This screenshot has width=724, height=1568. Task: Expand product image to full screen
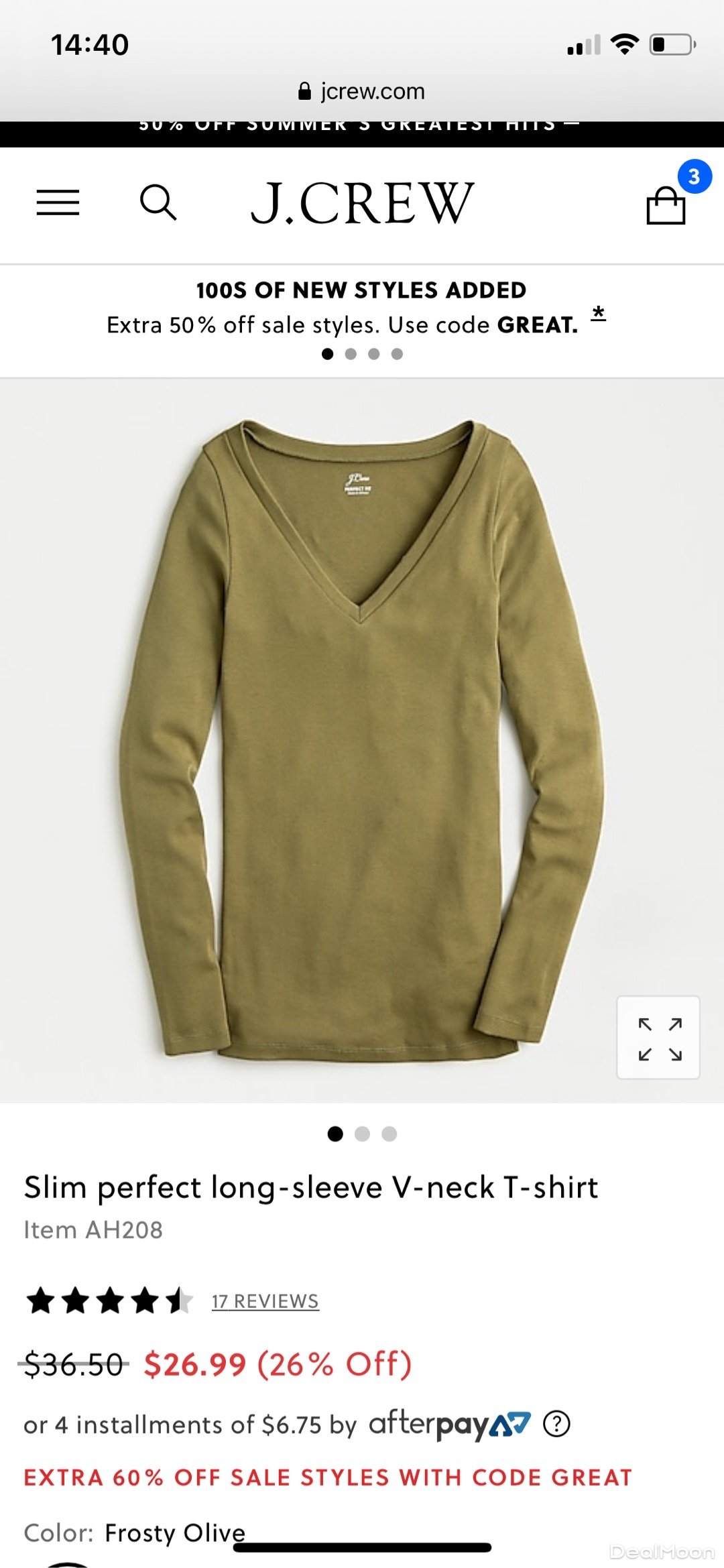point(658,1039)
